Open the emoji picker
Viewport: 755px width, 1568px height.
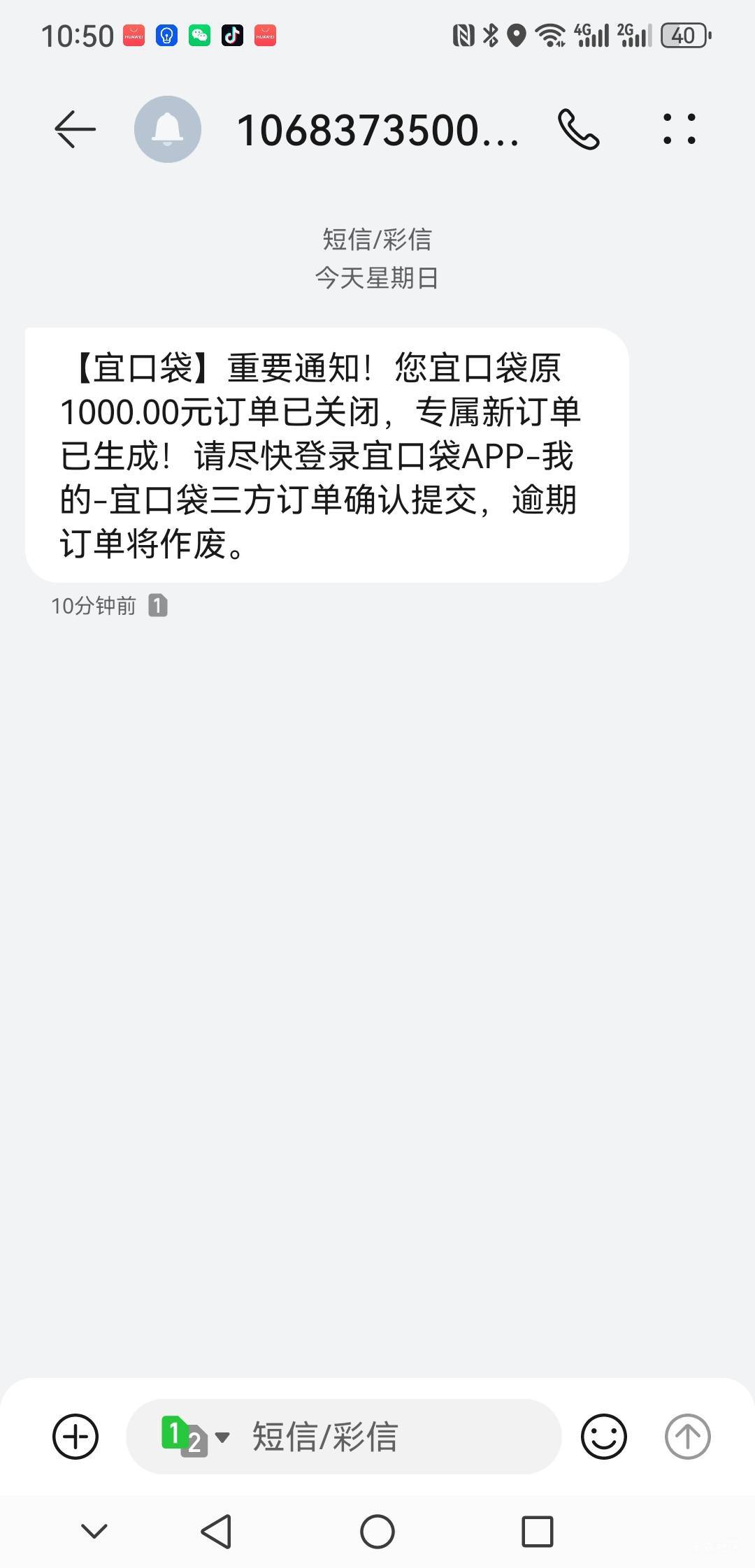(603, 1437)
